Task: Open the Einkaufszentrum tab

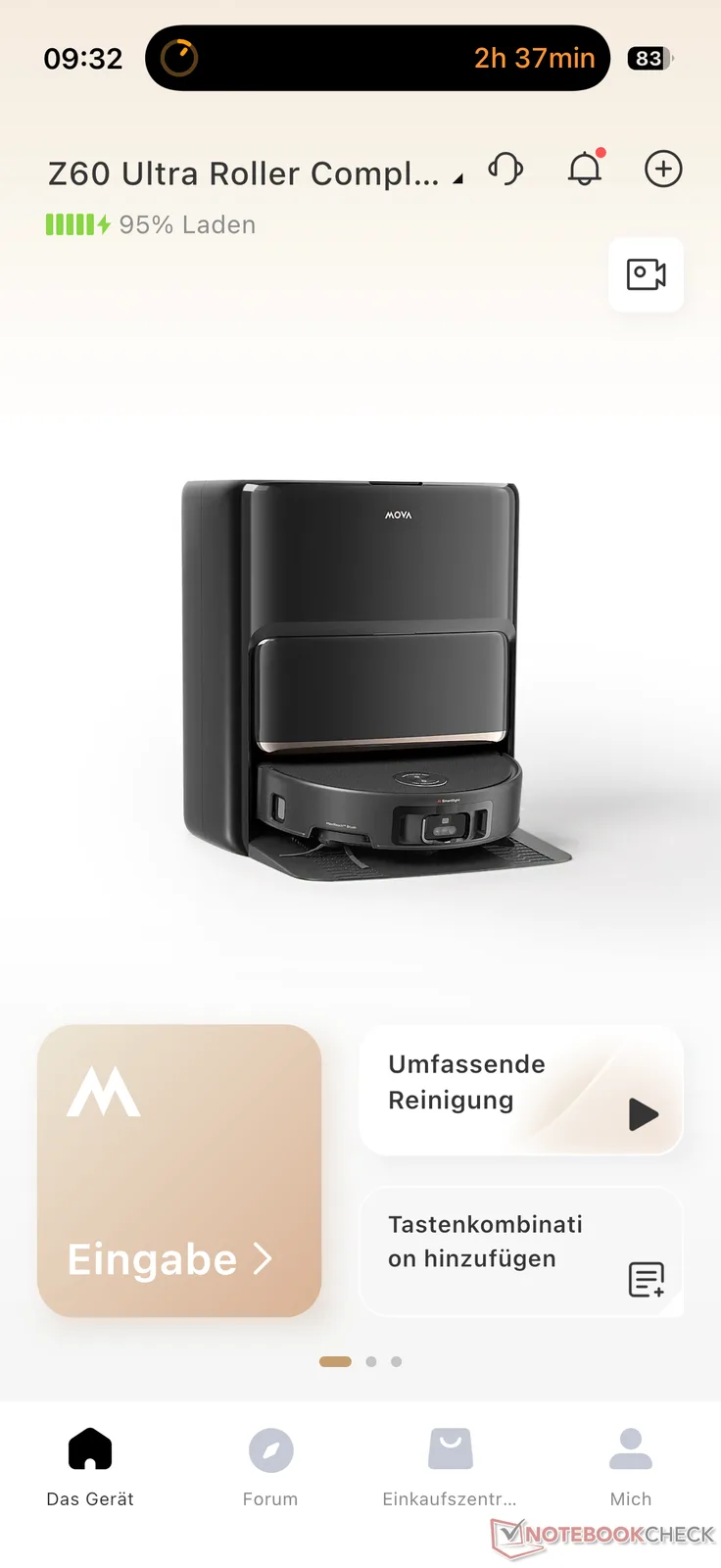Action: click(x=450, y=1466)
